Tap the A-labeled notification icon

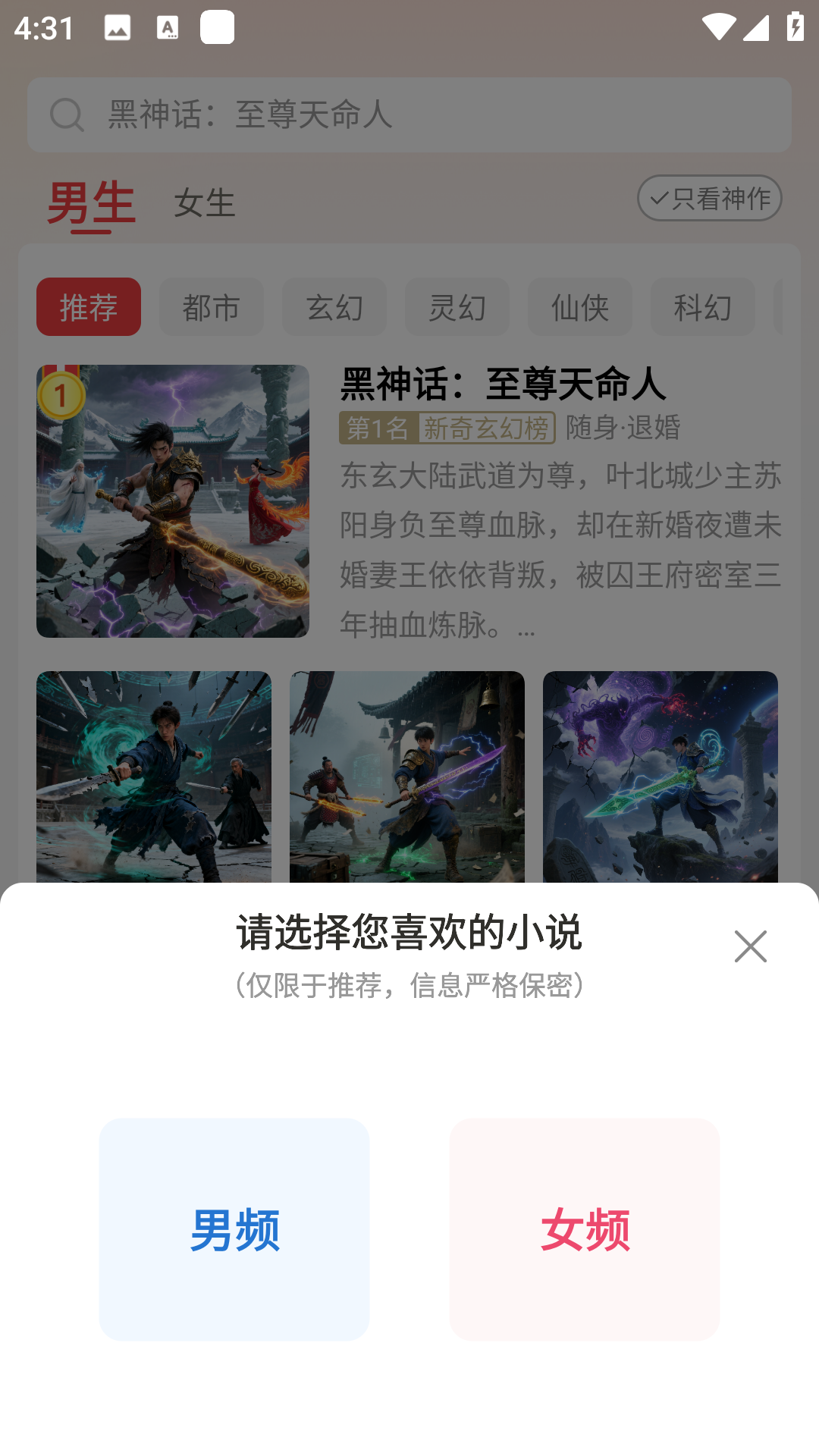(x=167, y=29)
